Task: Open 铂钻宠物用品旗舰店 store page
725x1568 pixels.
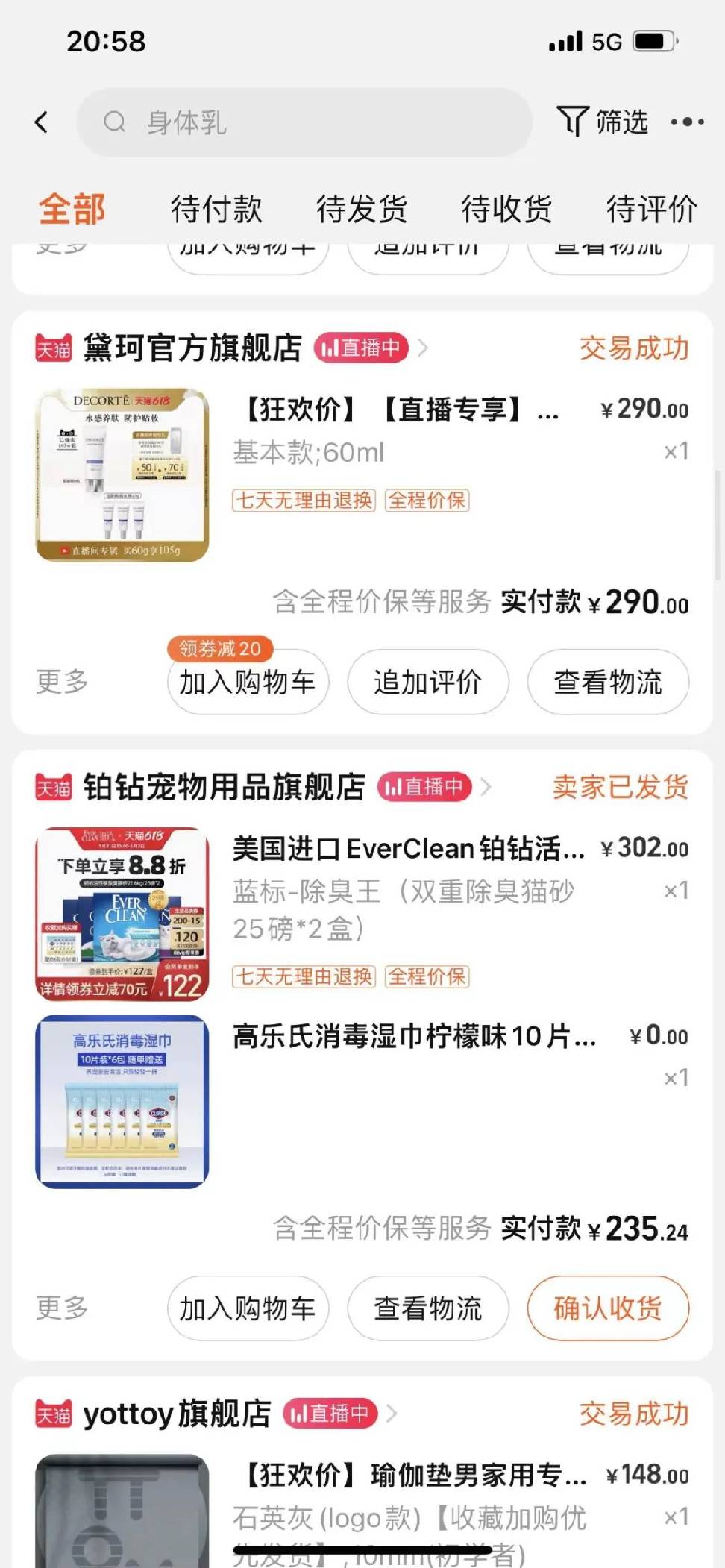Action: coord(224,787)
